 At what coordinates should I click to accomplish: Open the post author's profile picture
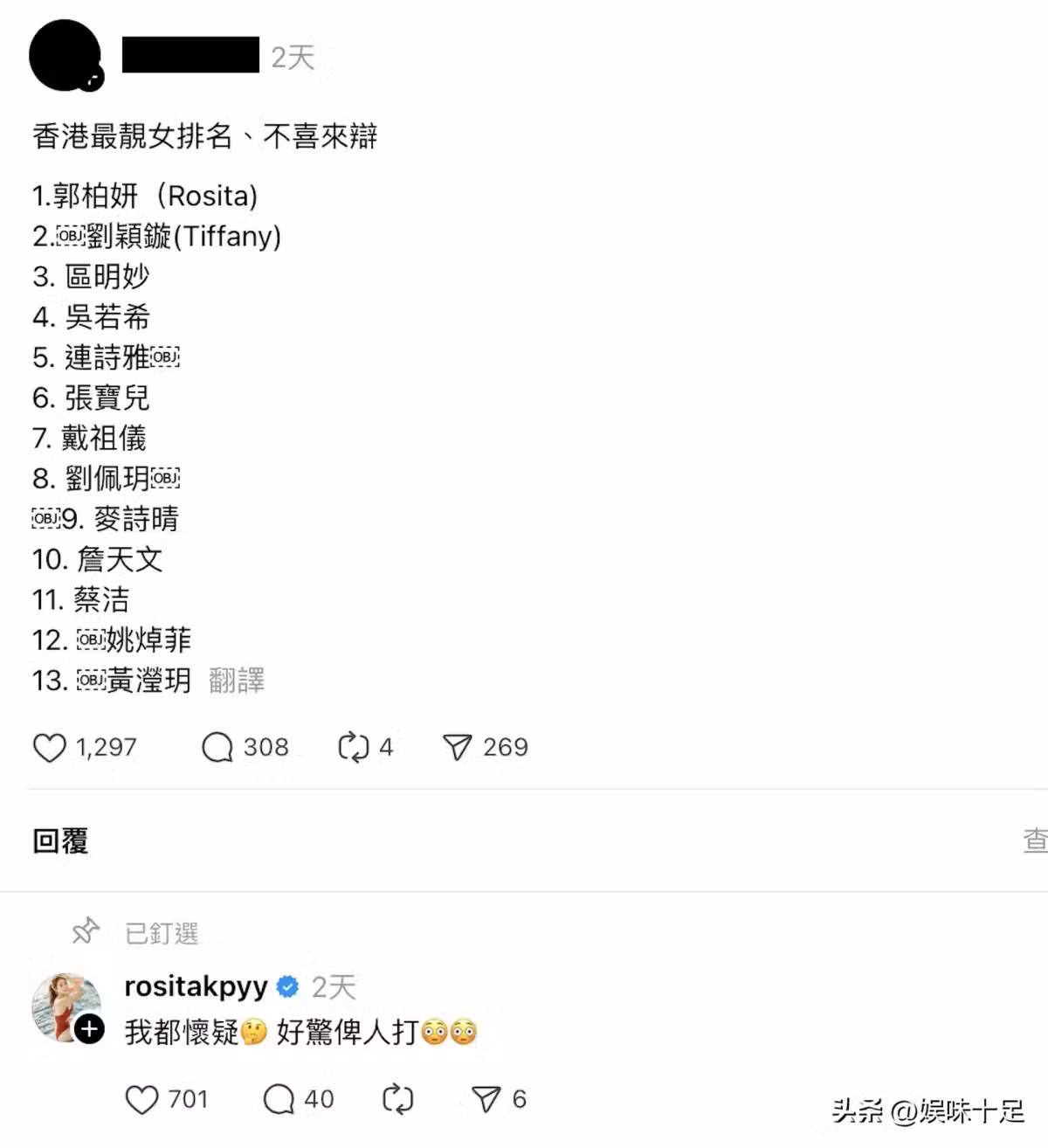[65, 56]
